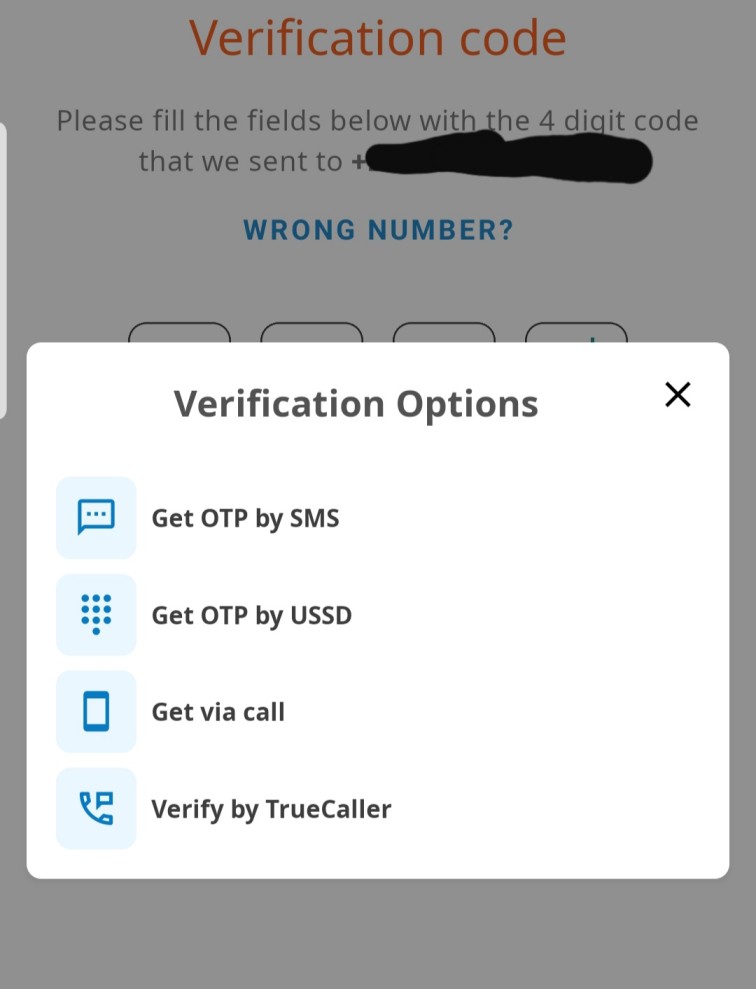Tap the WRONG NUMBER? link
The image size is (756, 989).
(378, 230)
